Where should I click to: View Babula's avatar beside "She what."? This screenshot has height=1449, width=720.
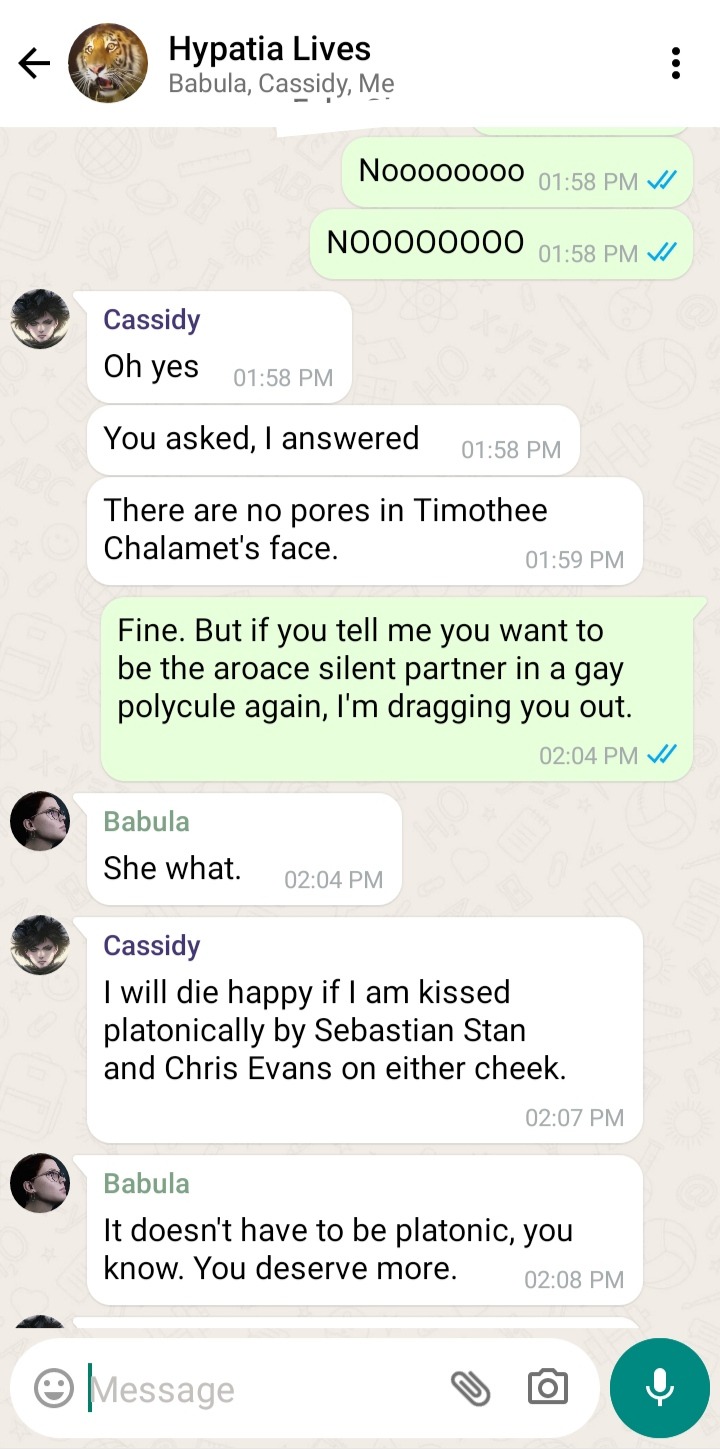pos(40,821)
